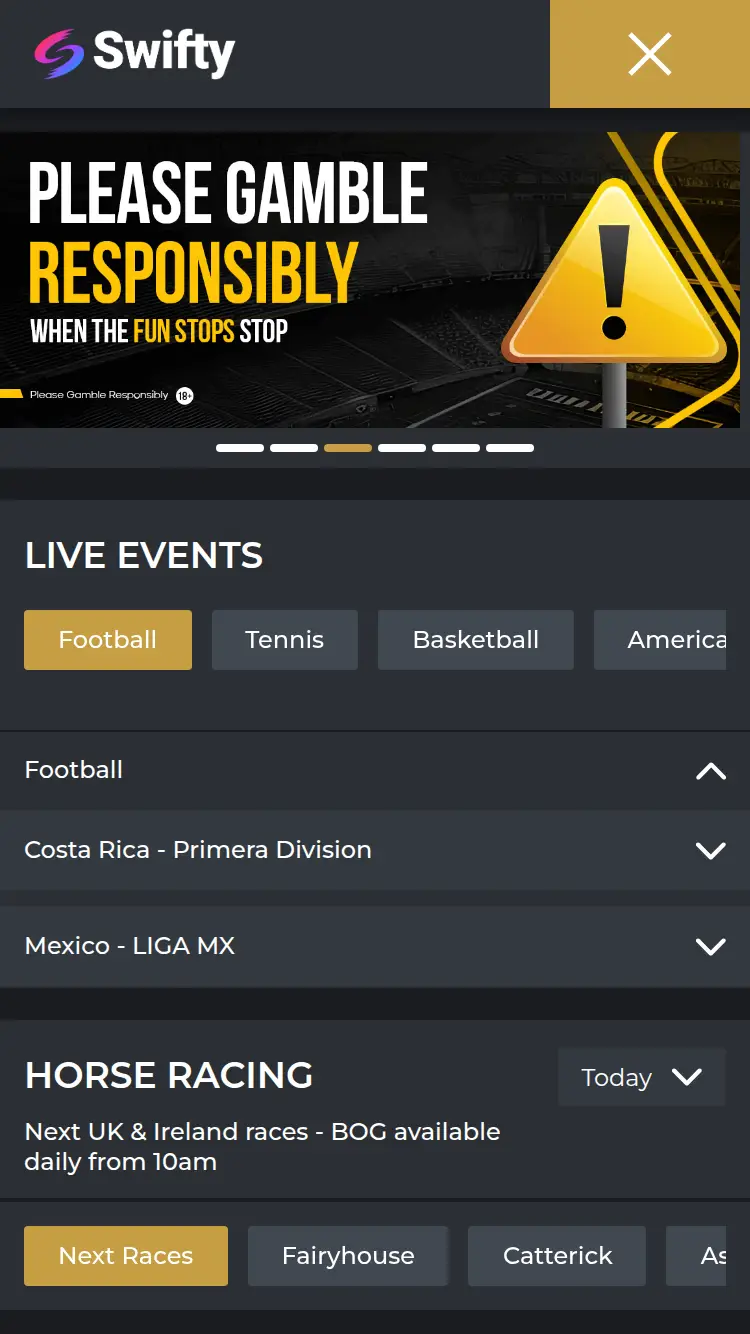Image resolution: width=750 pixels, height=1334 pixels.
Task: Open the Mexico - LIGA MX chevron
Action: point(710,946)
